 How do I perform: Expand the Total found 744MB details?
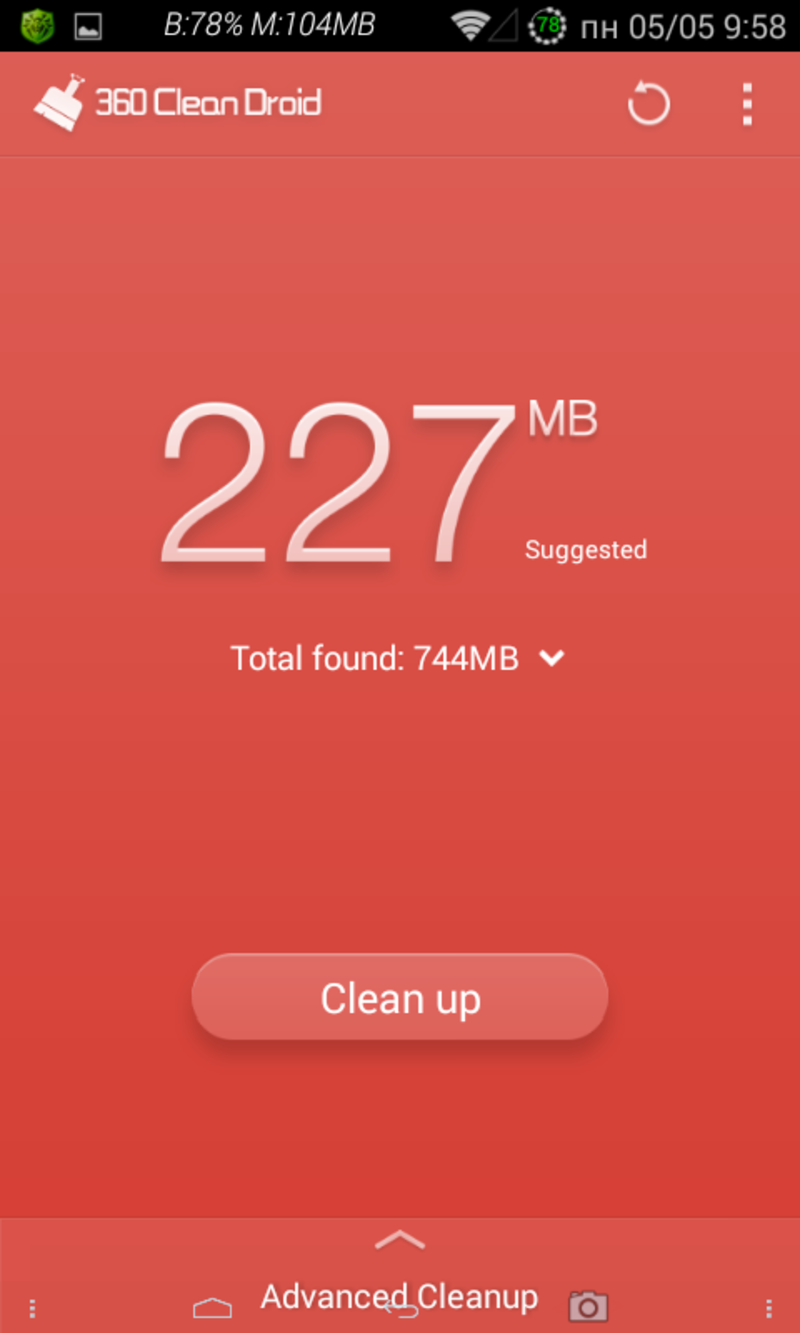click(x=551, y=658)
